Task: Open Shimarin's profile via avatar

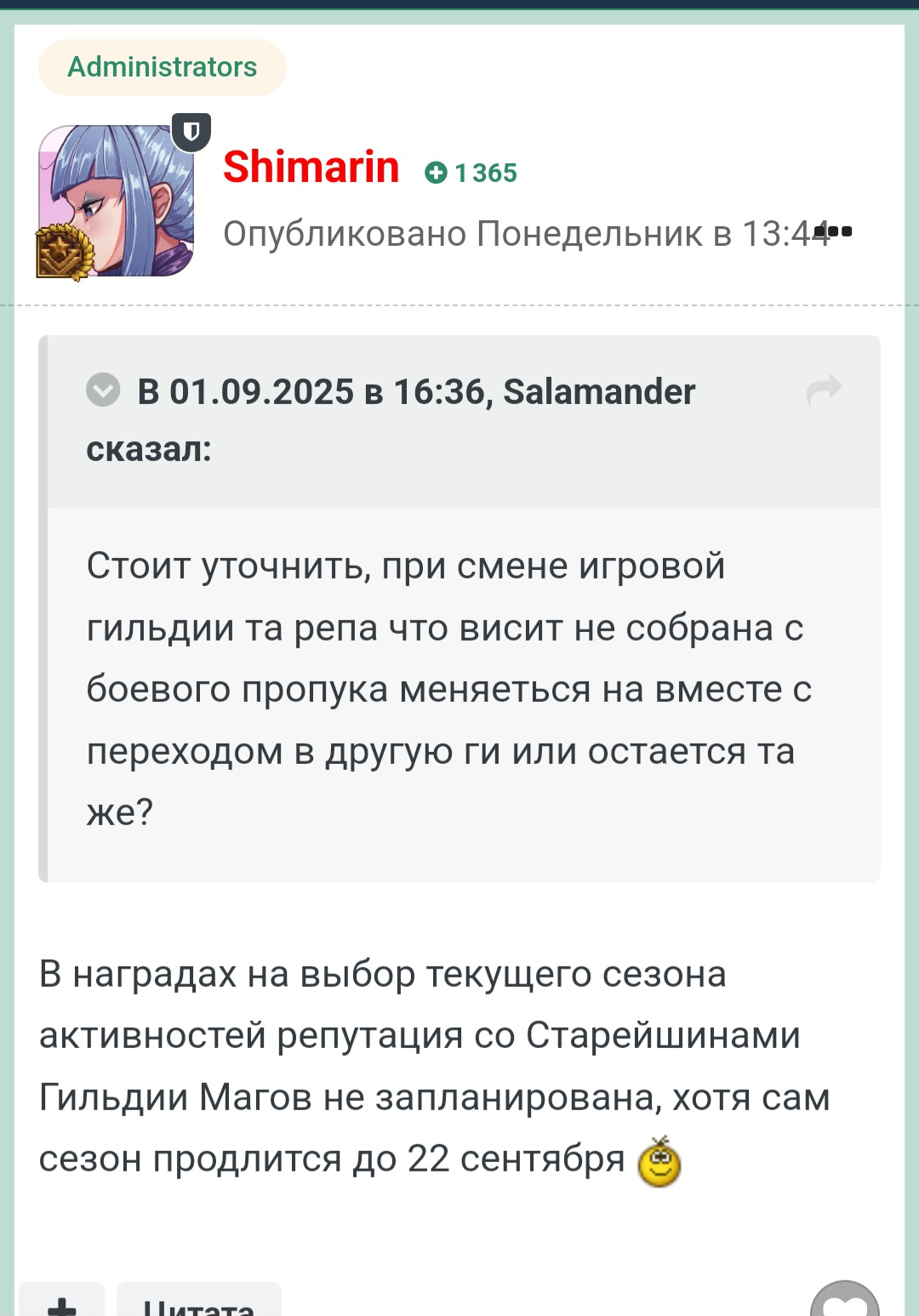Action: click(116, 201)
